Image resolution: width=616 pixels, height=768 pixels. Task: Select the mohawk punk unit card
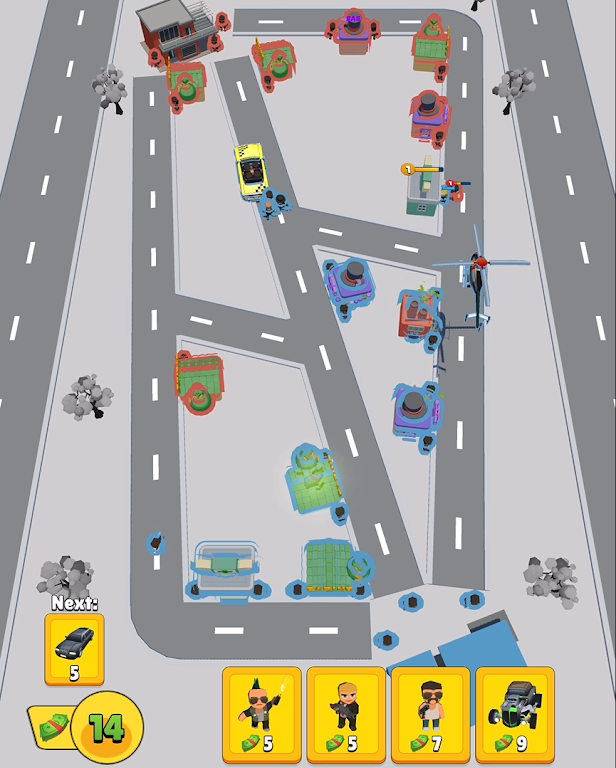tap(261, 711)
